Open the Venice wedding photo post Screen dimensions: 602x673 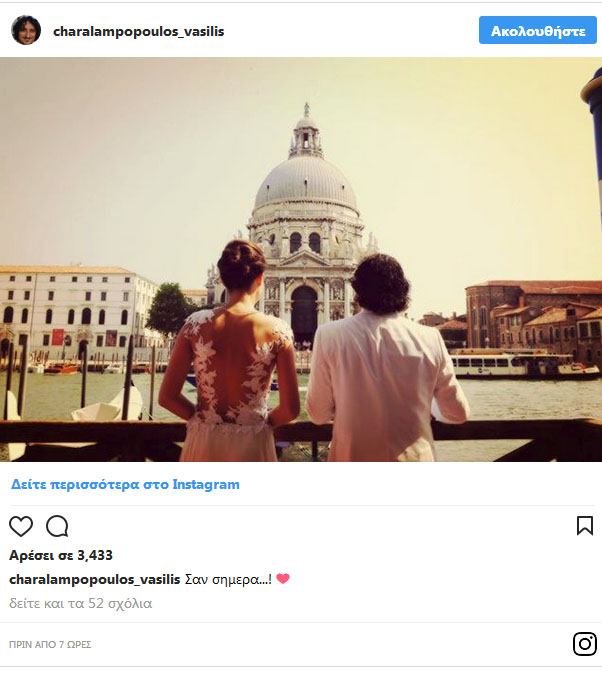[300, 260]
